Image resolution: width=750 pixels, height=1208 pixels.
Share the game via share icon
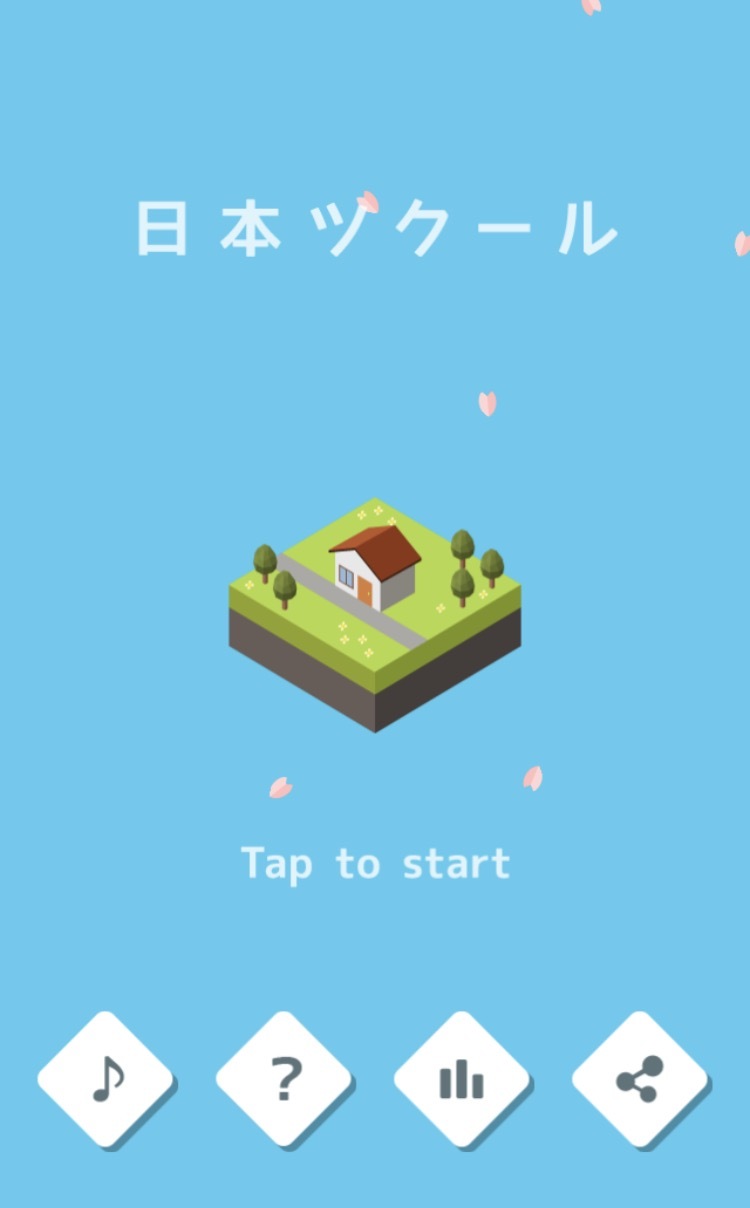[639, 1079]
